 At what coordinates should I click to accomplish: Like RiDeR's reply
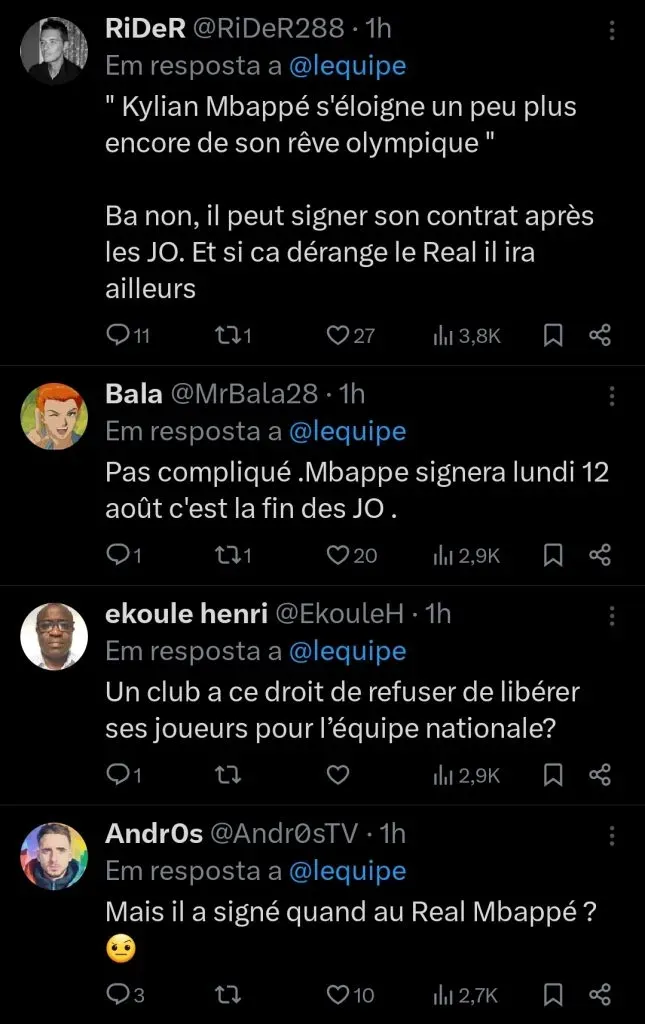338,336
